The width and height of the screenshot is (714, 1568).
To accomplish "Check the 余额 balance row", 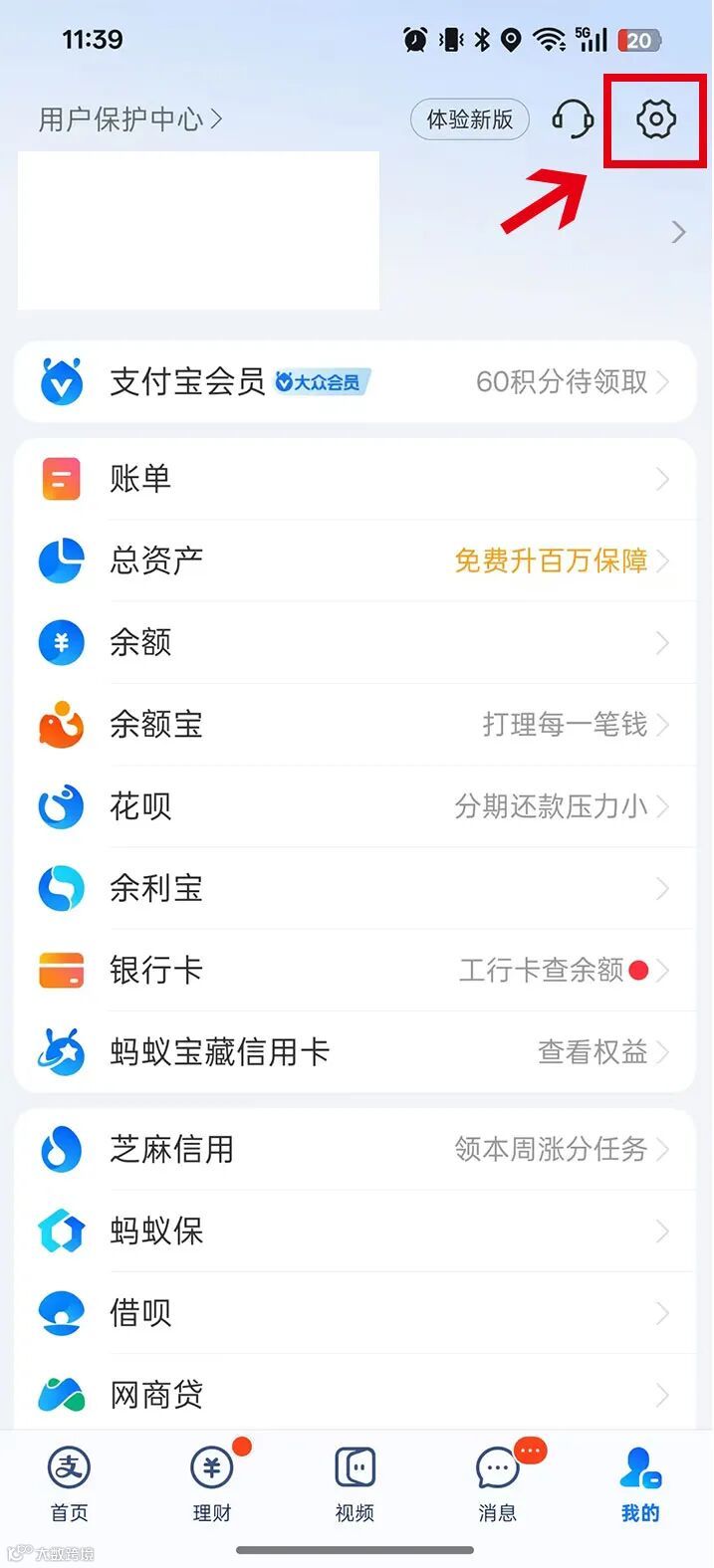I will (x=356, y=642).
